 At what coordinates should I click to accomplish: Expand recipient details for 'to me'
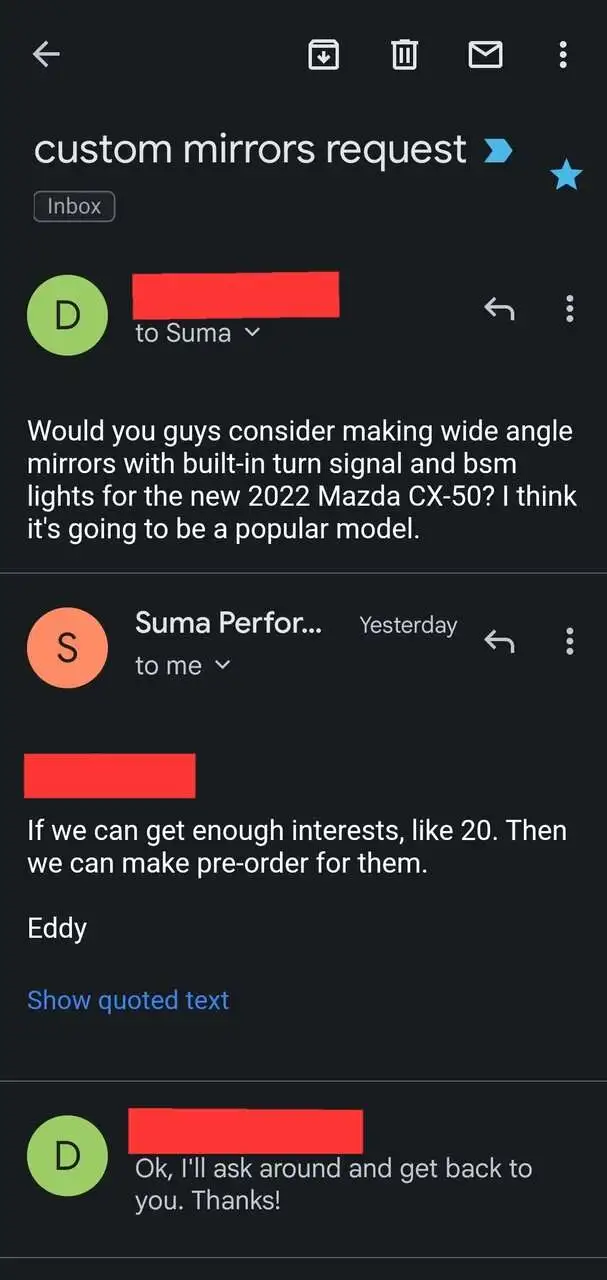[x=222, y=666]
